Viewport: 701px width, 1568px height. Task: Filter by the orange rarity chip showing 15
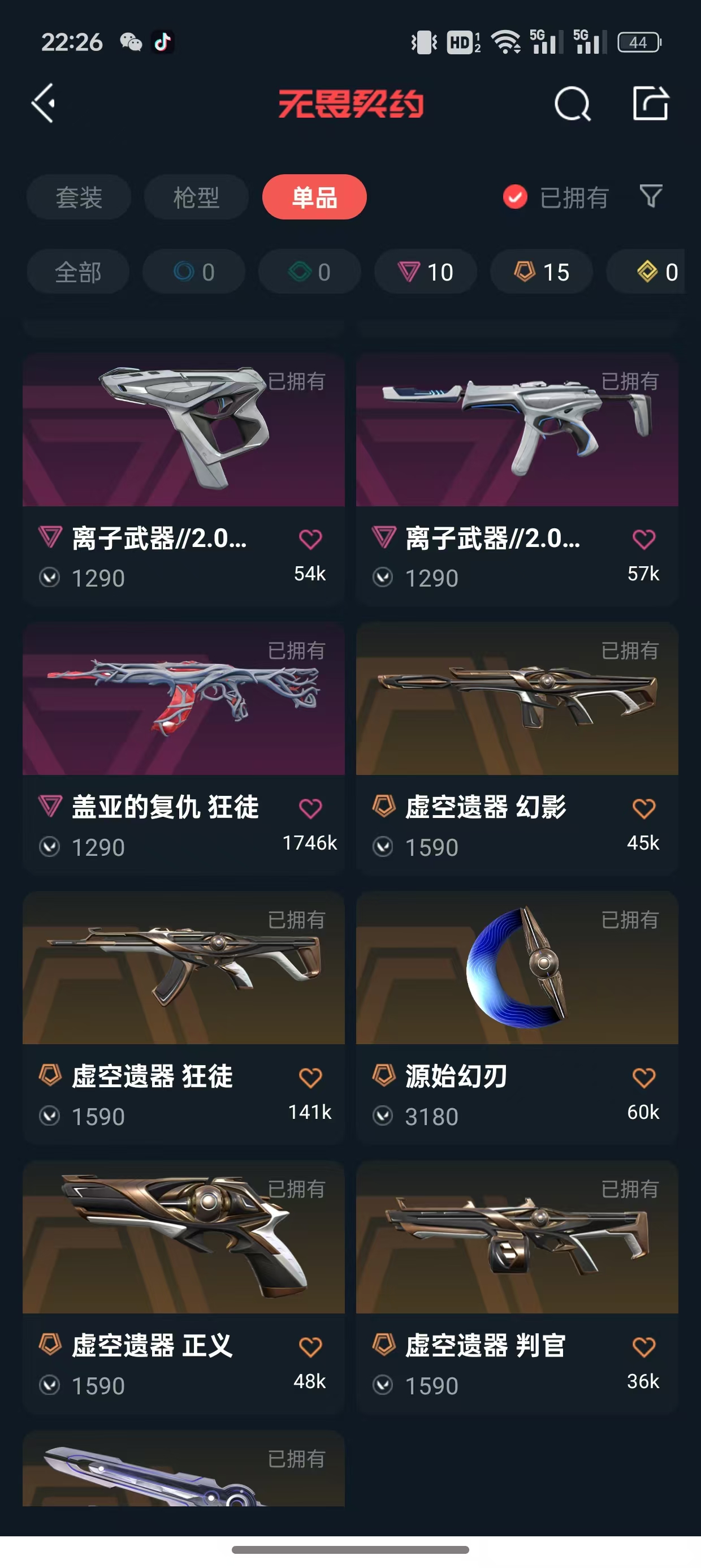coord(542,272)
